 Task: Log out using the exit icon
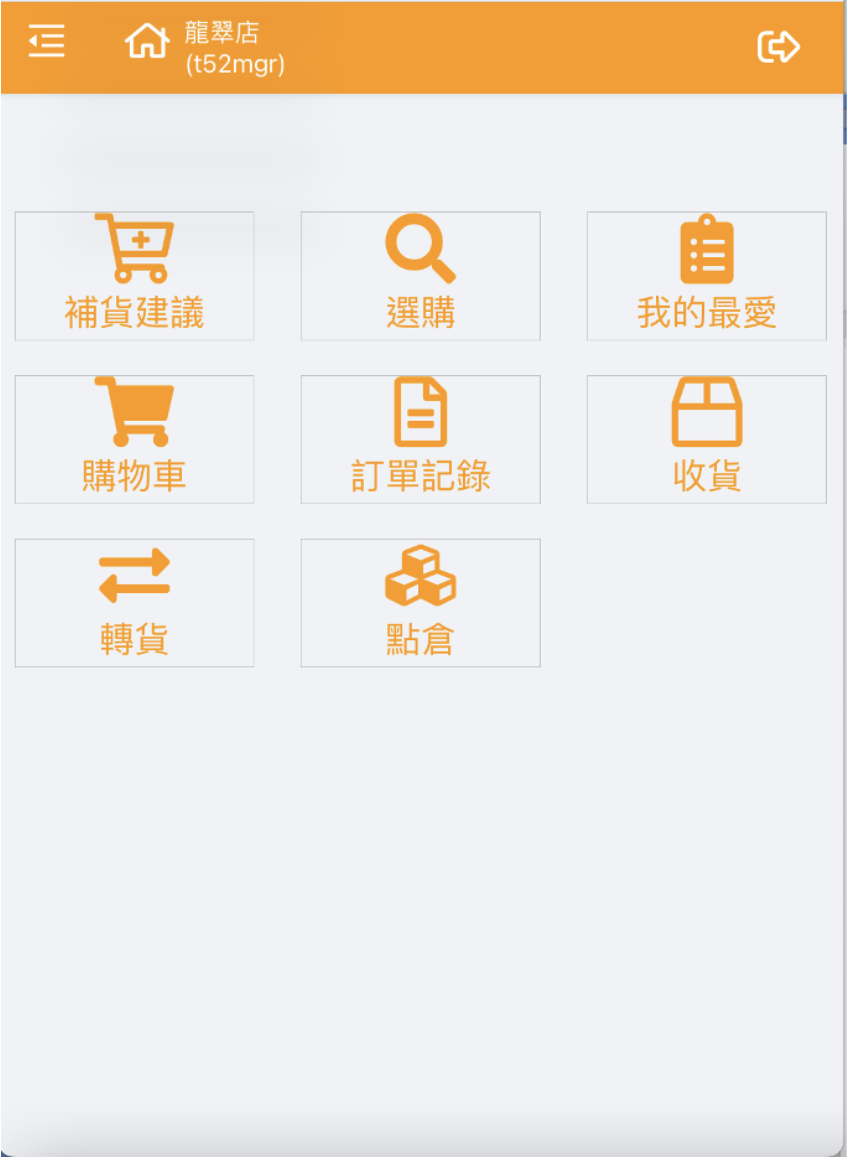tap(778, 46)
